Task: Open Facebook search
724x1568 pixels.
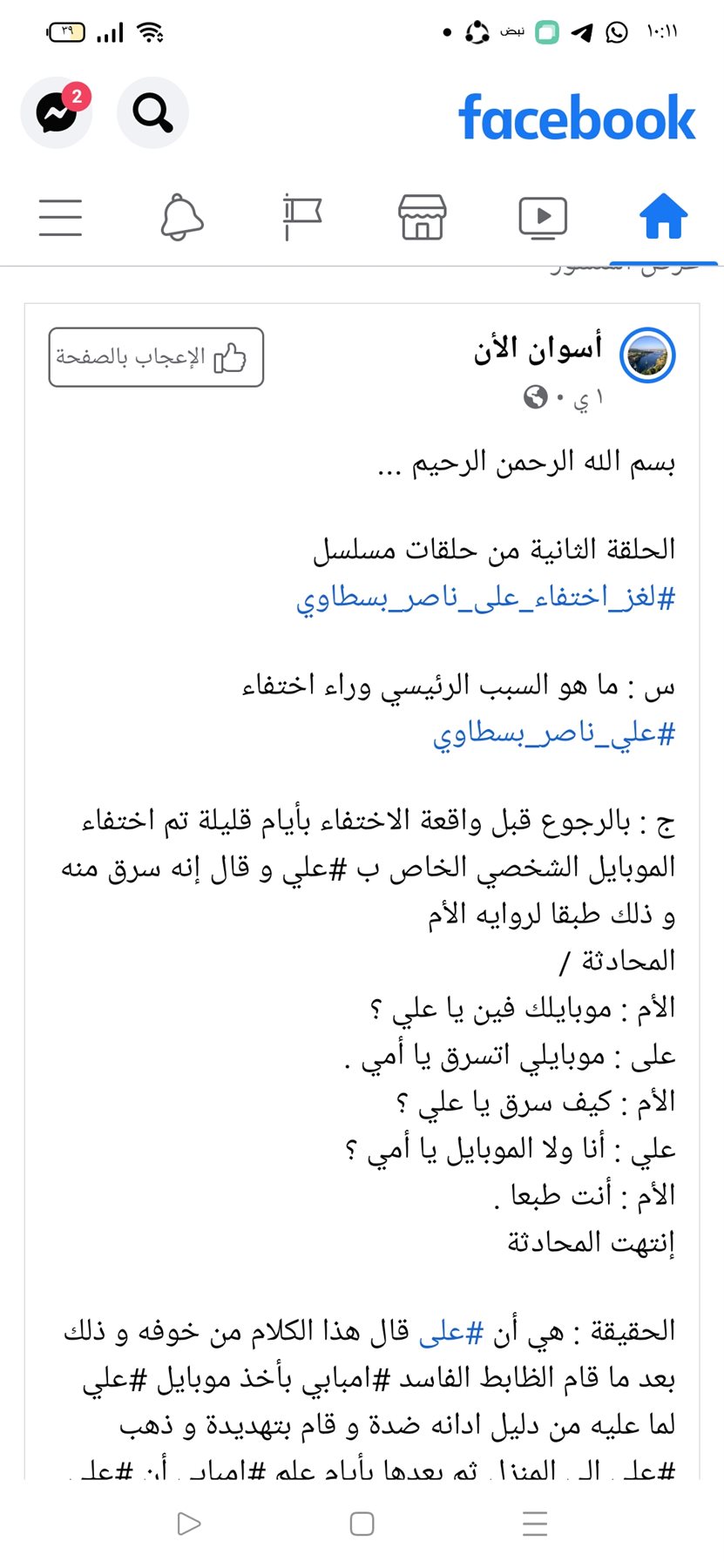Action: [152, 112]
